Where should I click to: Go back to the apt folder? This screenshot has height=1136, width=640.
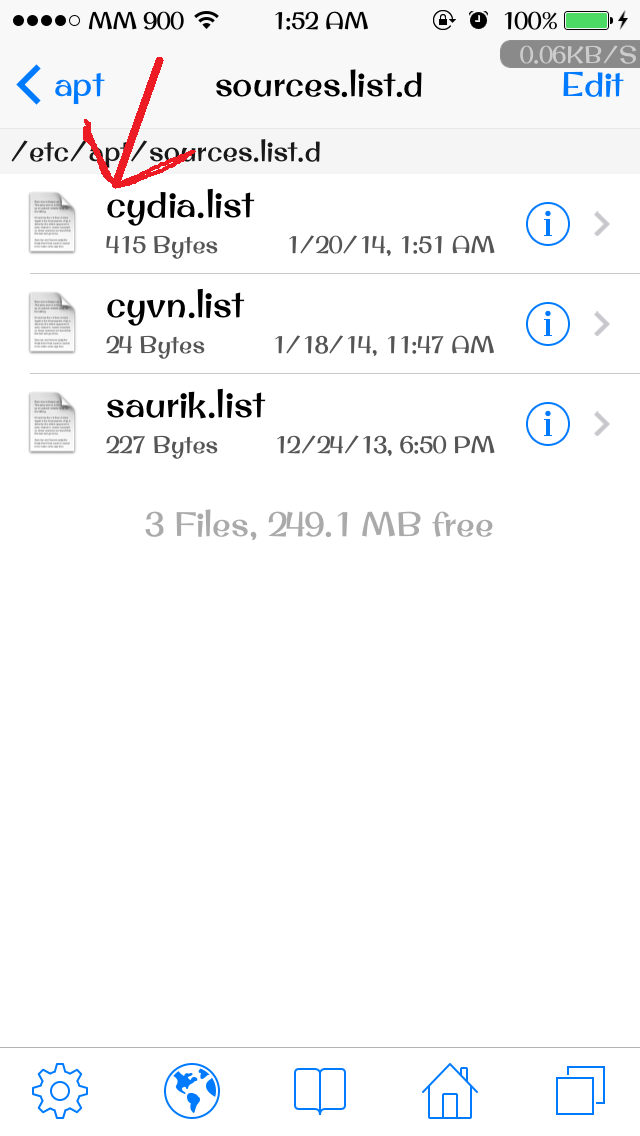coord(61,85)
